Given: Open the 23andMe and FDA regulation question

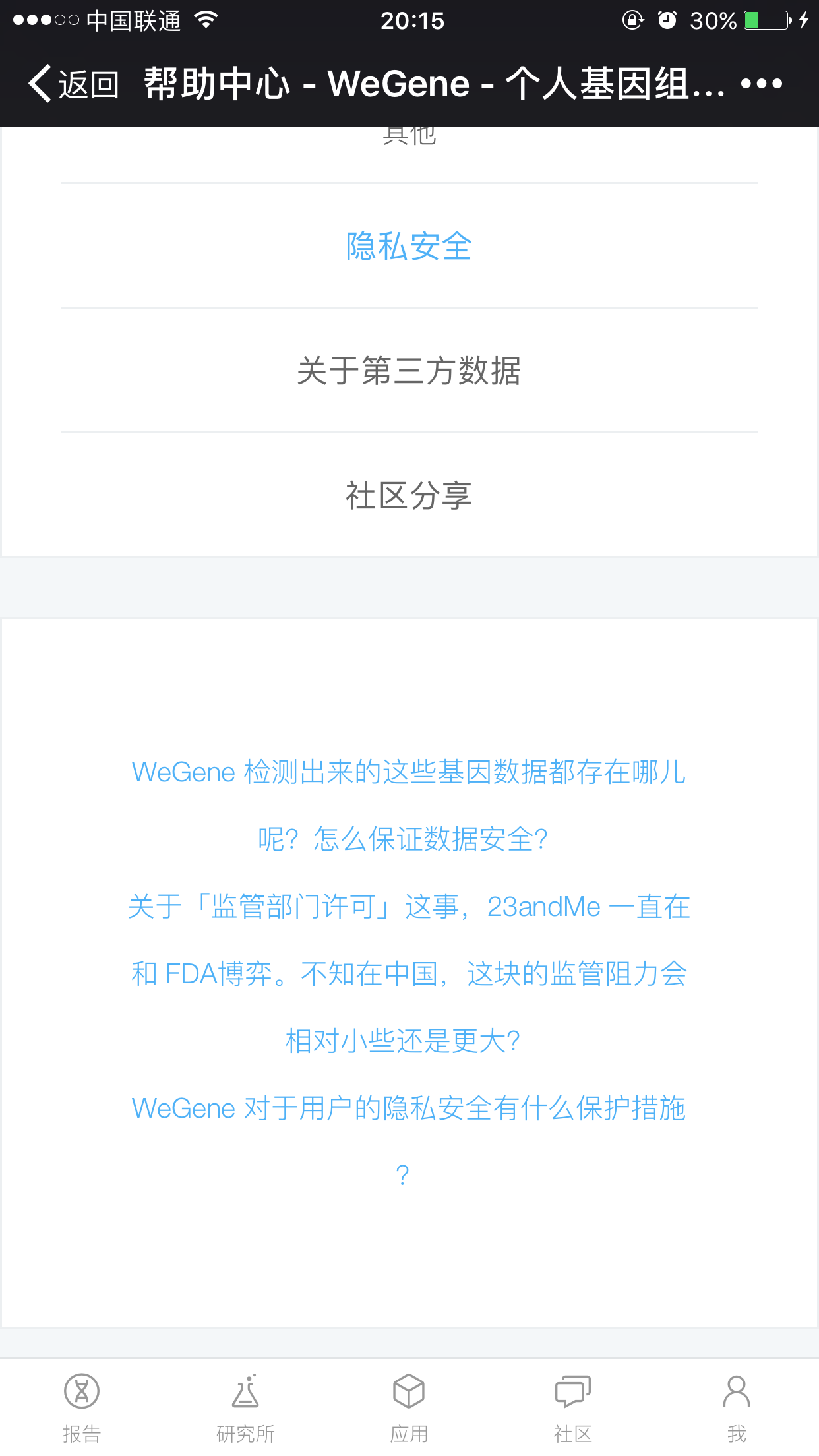Looking at the screenshot, I should coord(409,974).
